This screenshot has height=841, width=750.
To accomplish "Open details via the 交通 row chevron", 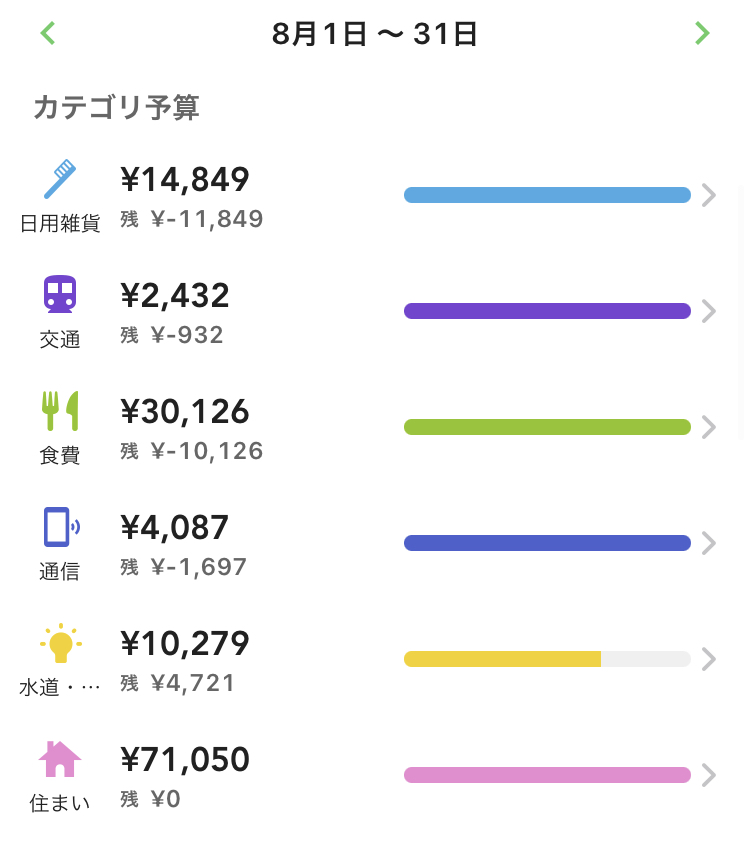I will click(x=710, y=311).
